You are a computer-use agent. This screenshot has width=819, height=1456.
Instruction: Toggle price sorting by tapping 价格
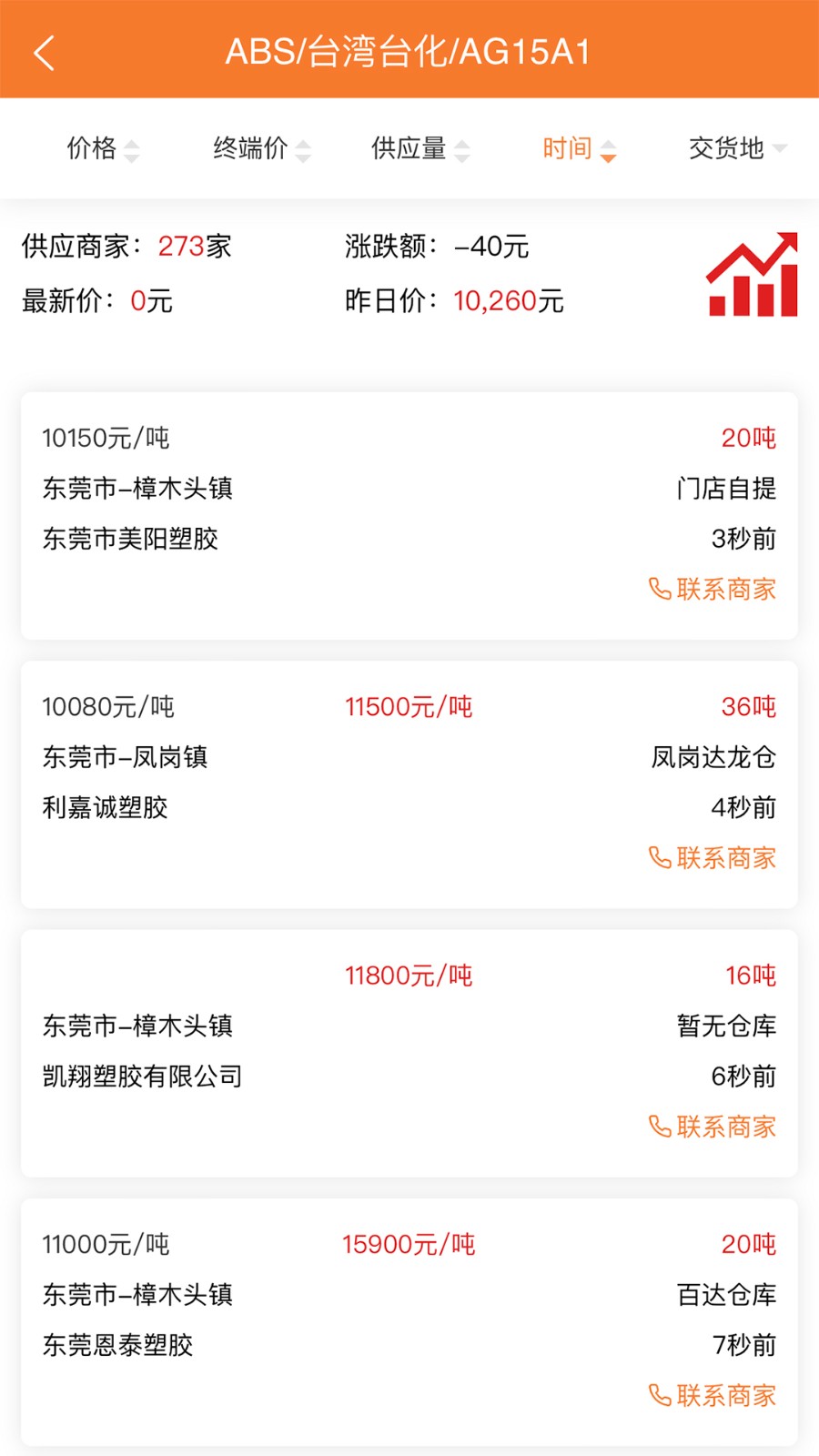coord(90,147)
